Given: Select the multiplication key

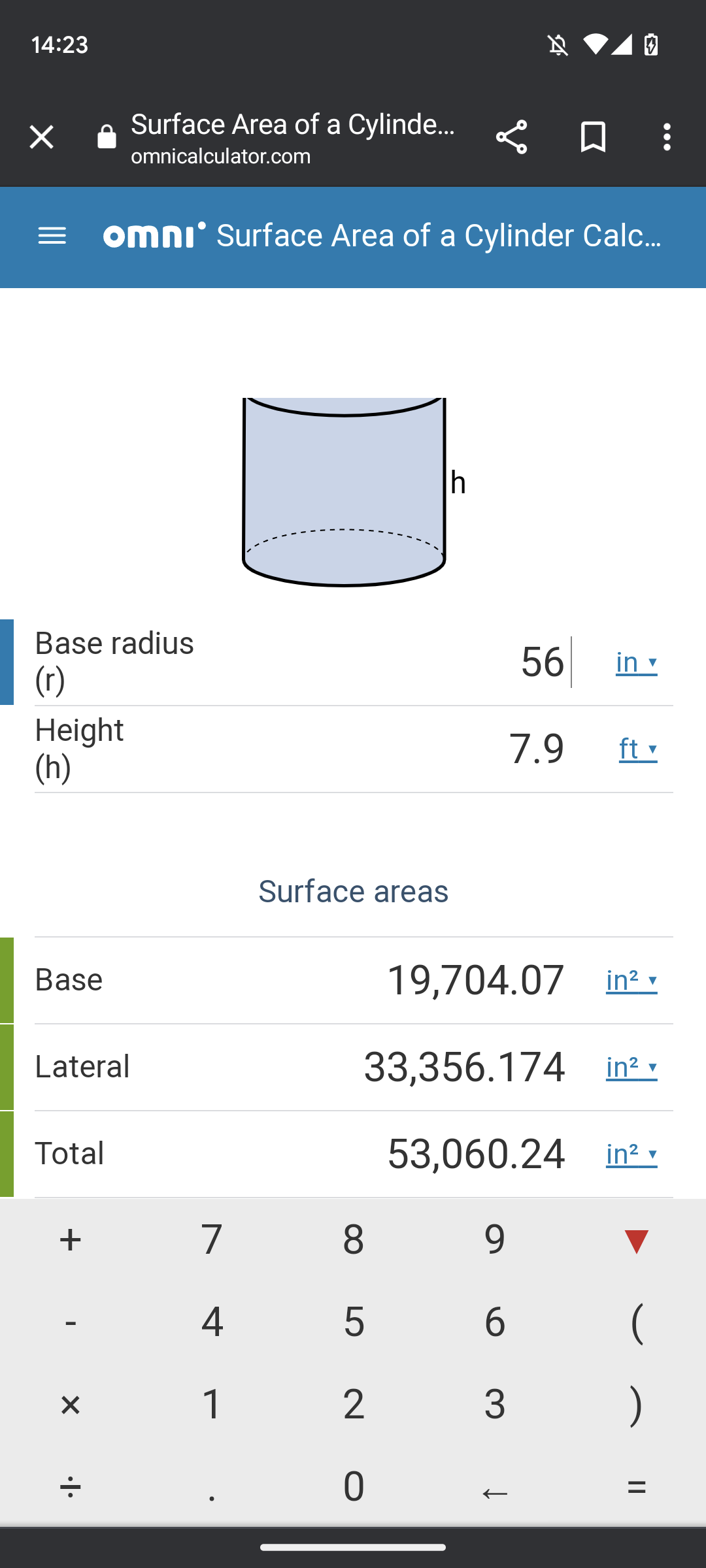Looking at the screenshot, I should click(71, 1405).
